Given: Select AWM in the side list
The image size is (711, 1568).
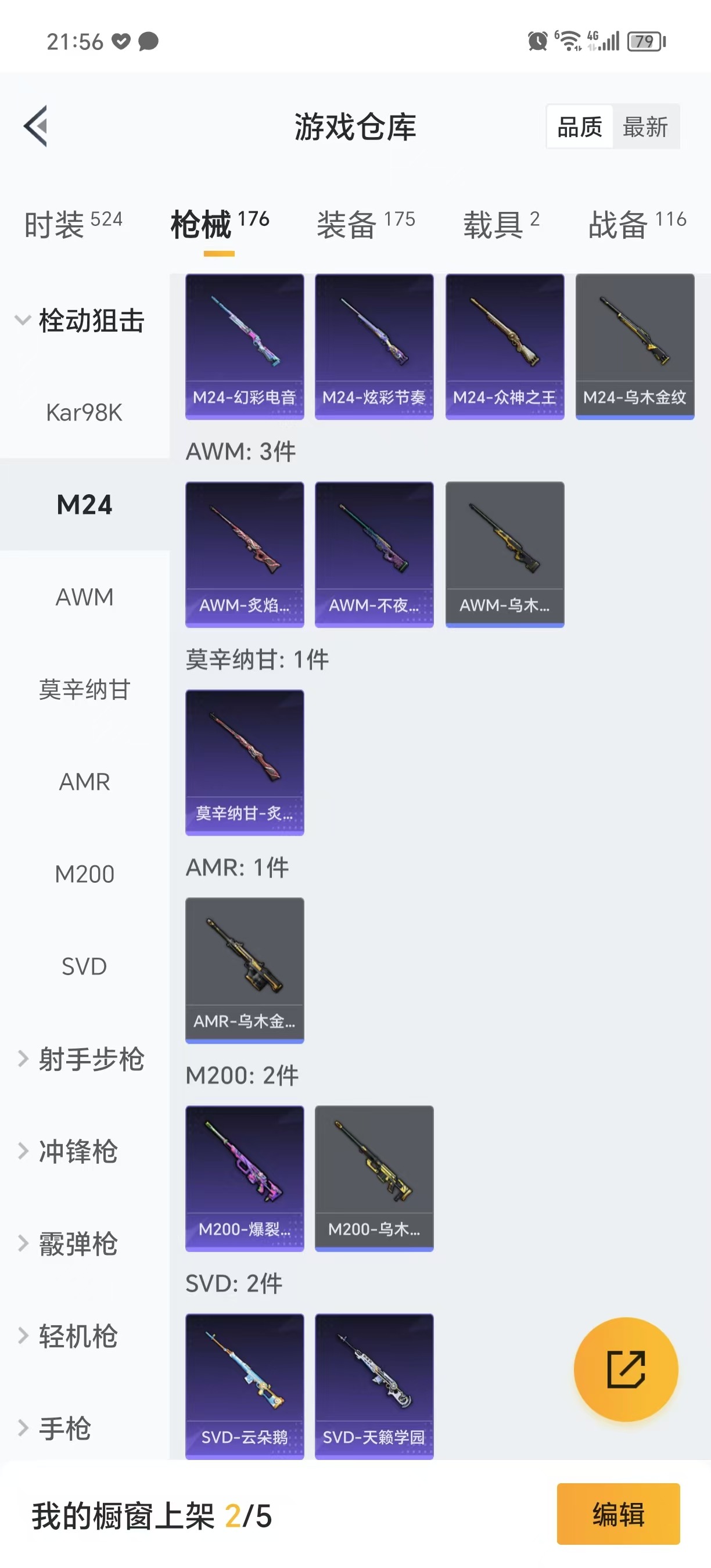Looking at the screenshot, I should (85, 597).
